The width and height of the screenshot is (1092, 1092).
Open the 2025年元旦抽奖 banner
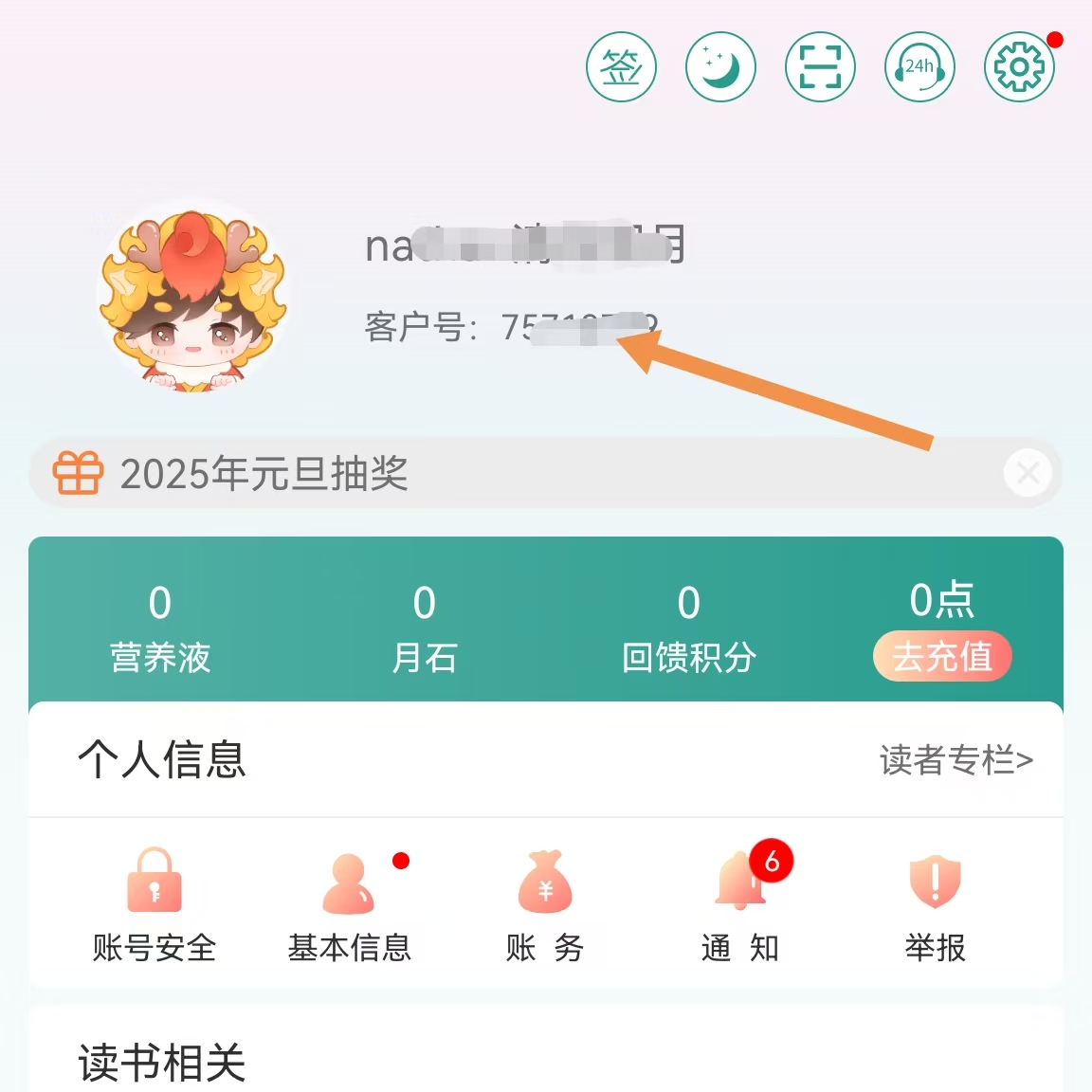265,473
